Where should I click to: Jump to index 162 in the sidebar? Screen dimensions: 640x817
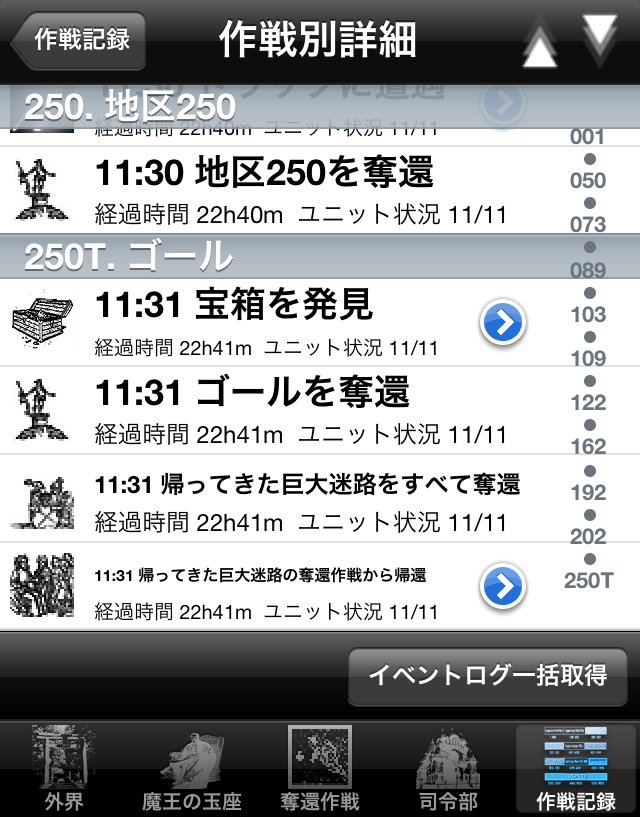click(588, 447)
